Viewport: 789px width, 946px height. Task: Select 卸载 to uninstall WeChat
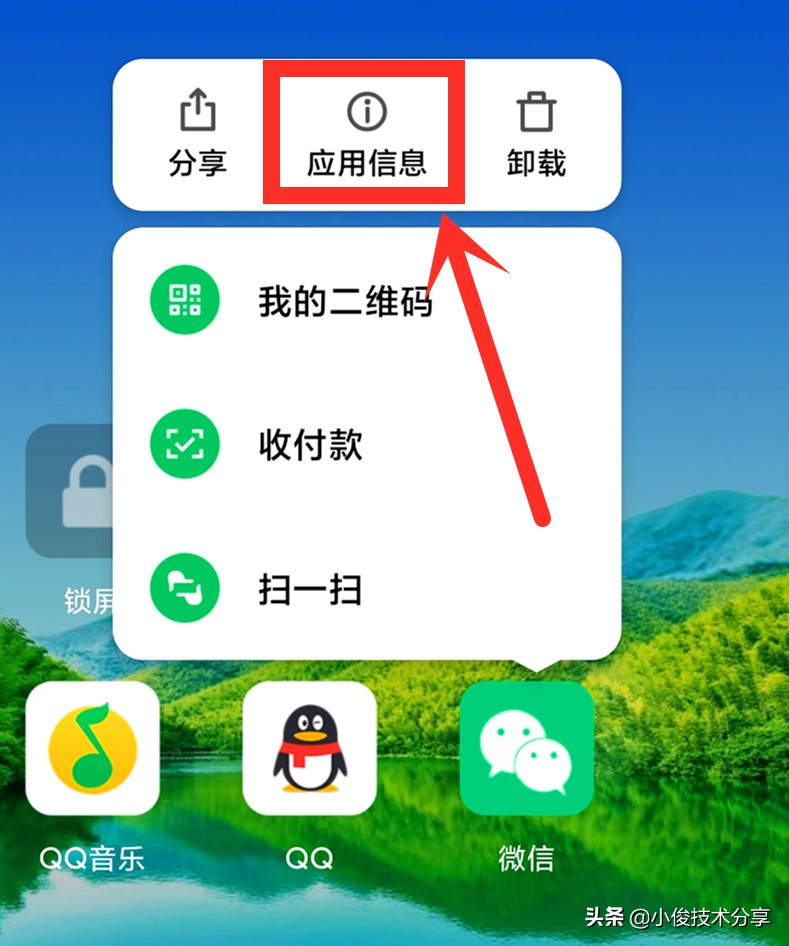pyautogui.click(x=536, y=134)
